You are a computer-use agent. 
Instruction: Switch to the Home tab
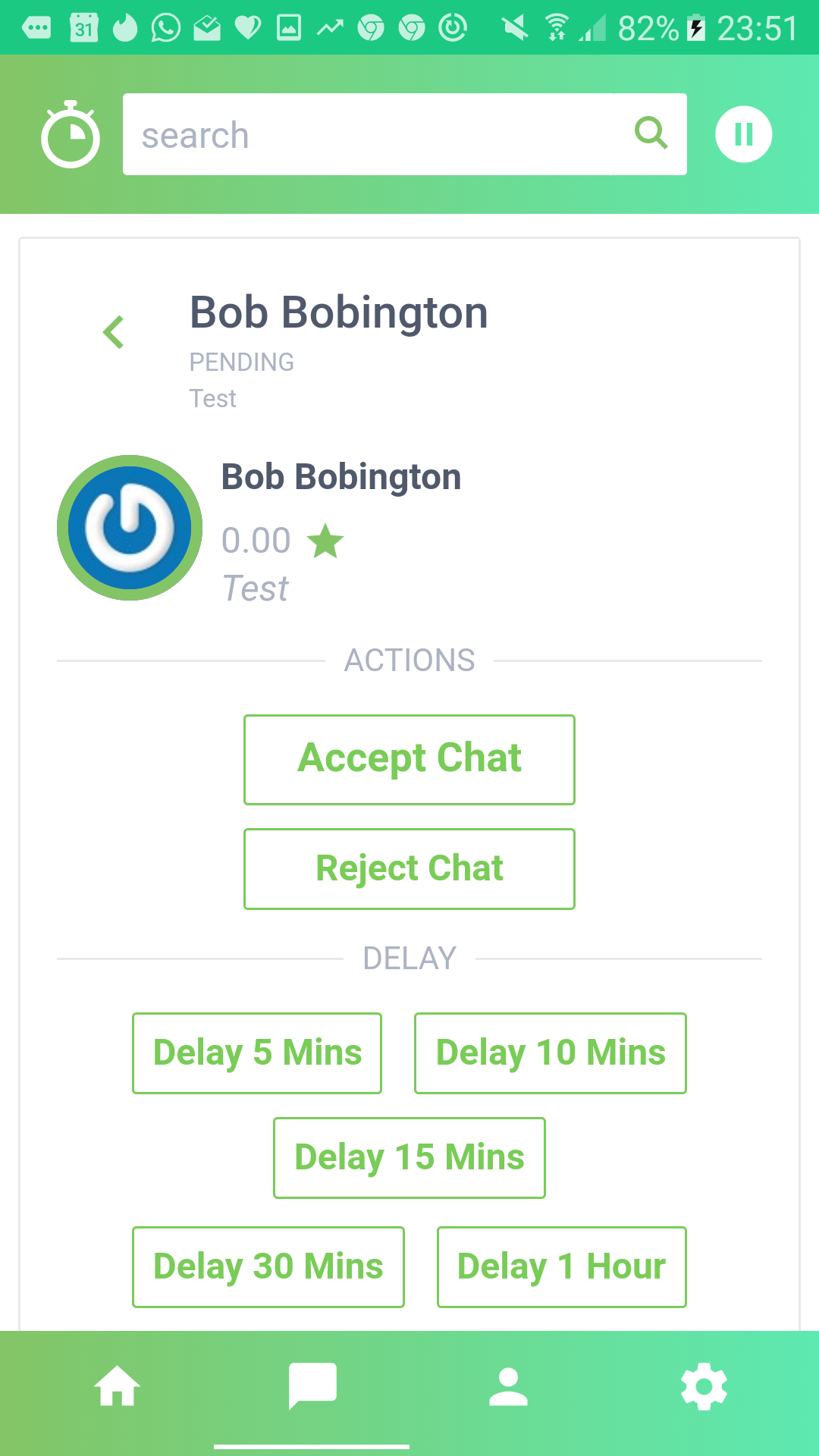(117, 1386)
